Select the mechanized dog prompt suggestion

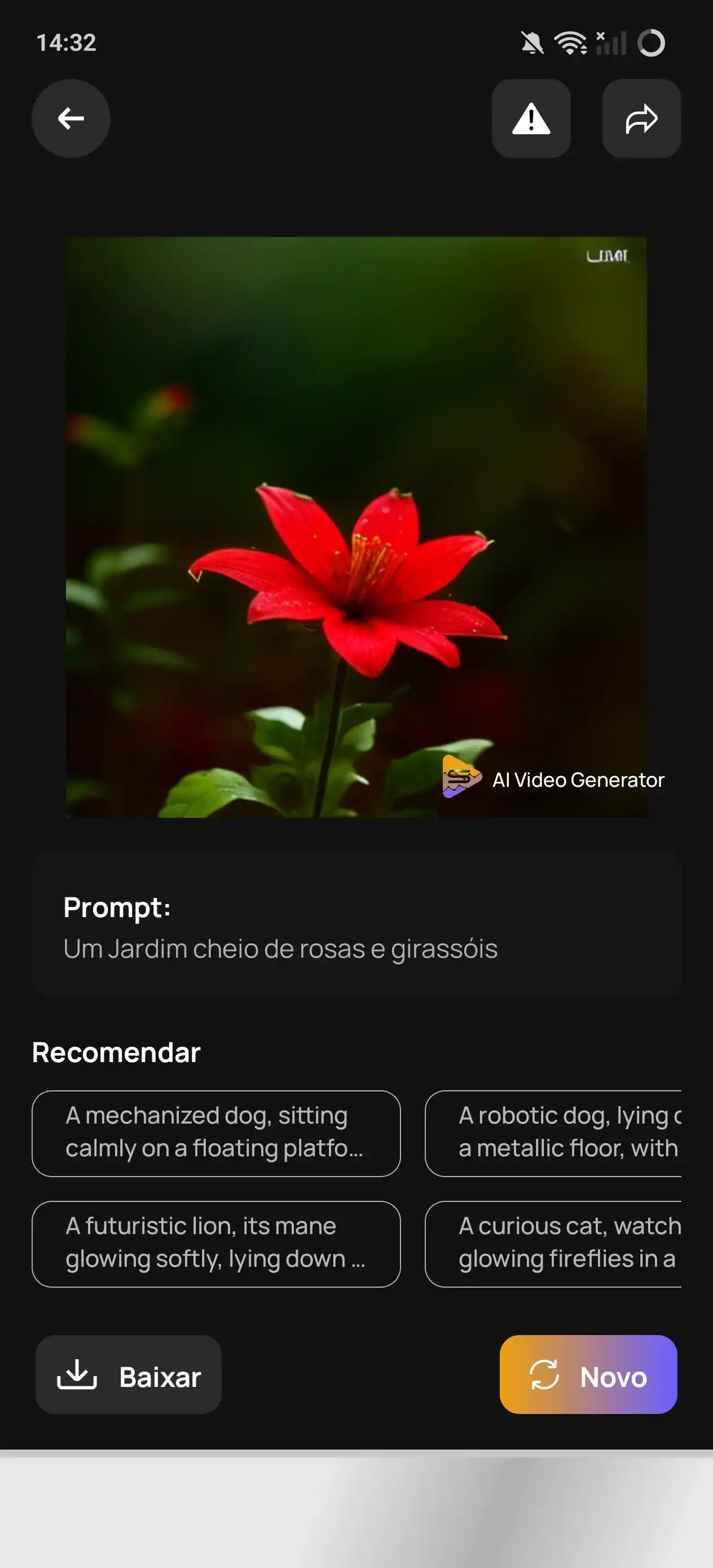coord(216,1133)
